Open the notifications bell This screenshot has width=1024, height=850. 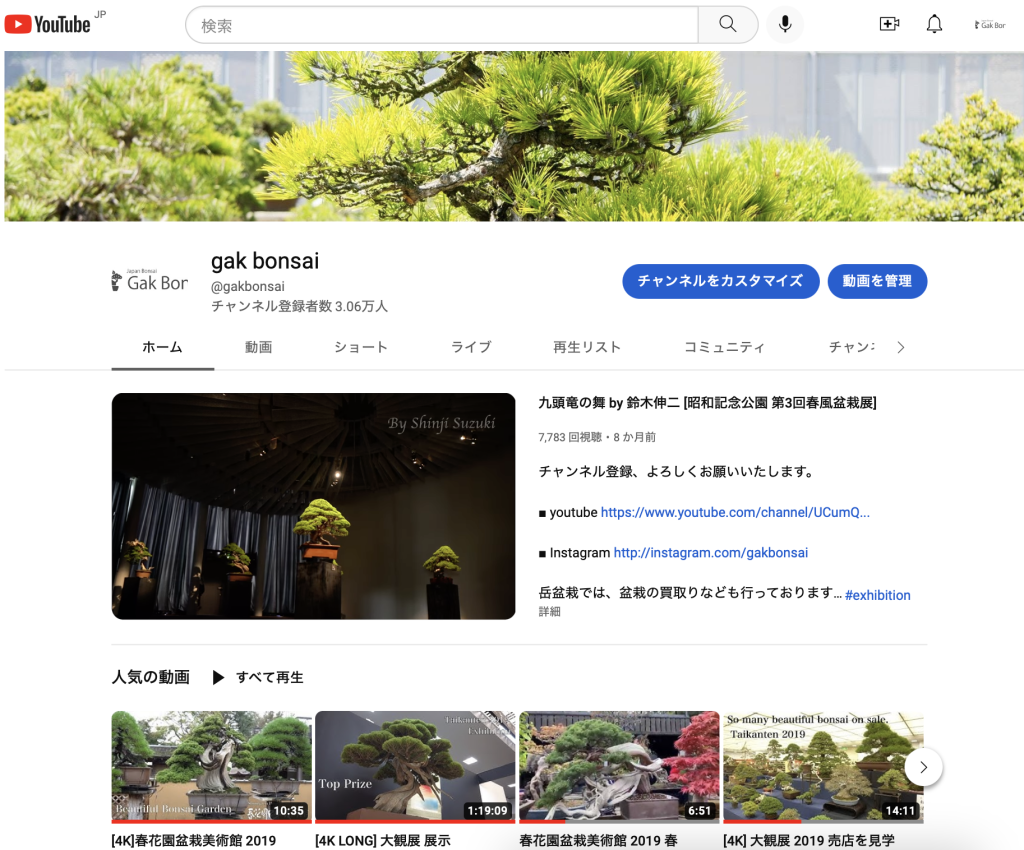pyautogui.click(x=934, y=25)
